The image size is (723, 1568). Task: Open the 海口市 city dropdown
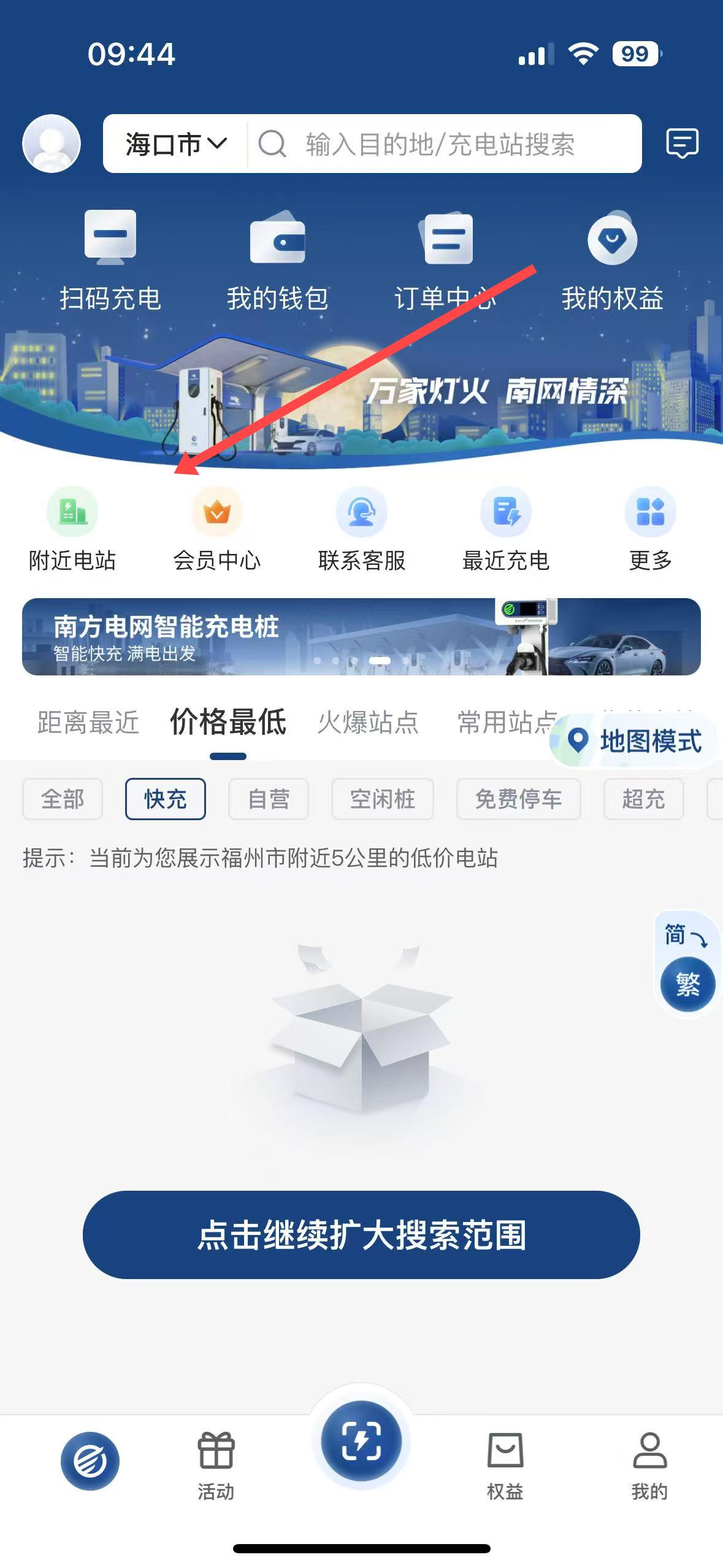pyautogui.click(x=176, y=144)
